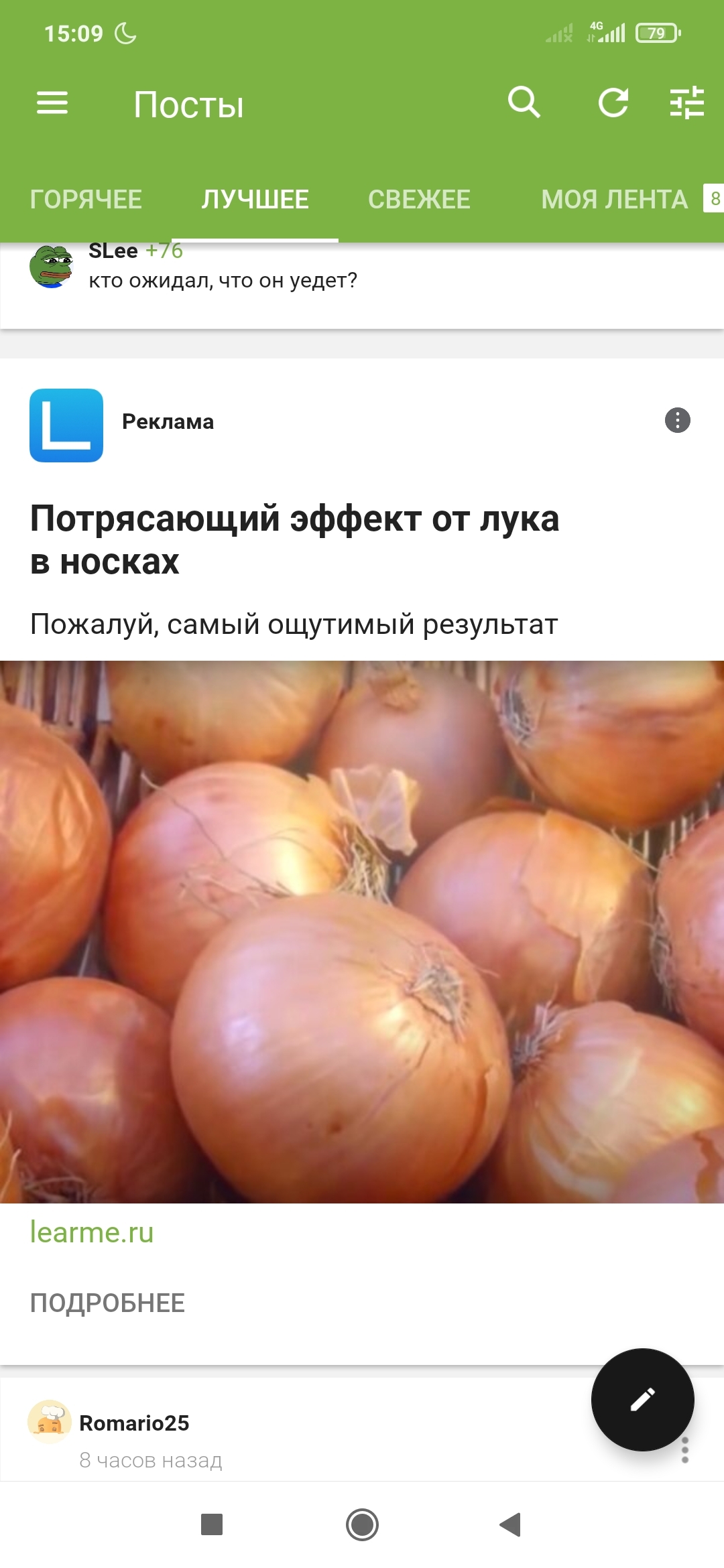This screenshot has height=1568, width=724.
Task: Tap the ПОДРОБНЕЕ button
Action: (107, 1303)
